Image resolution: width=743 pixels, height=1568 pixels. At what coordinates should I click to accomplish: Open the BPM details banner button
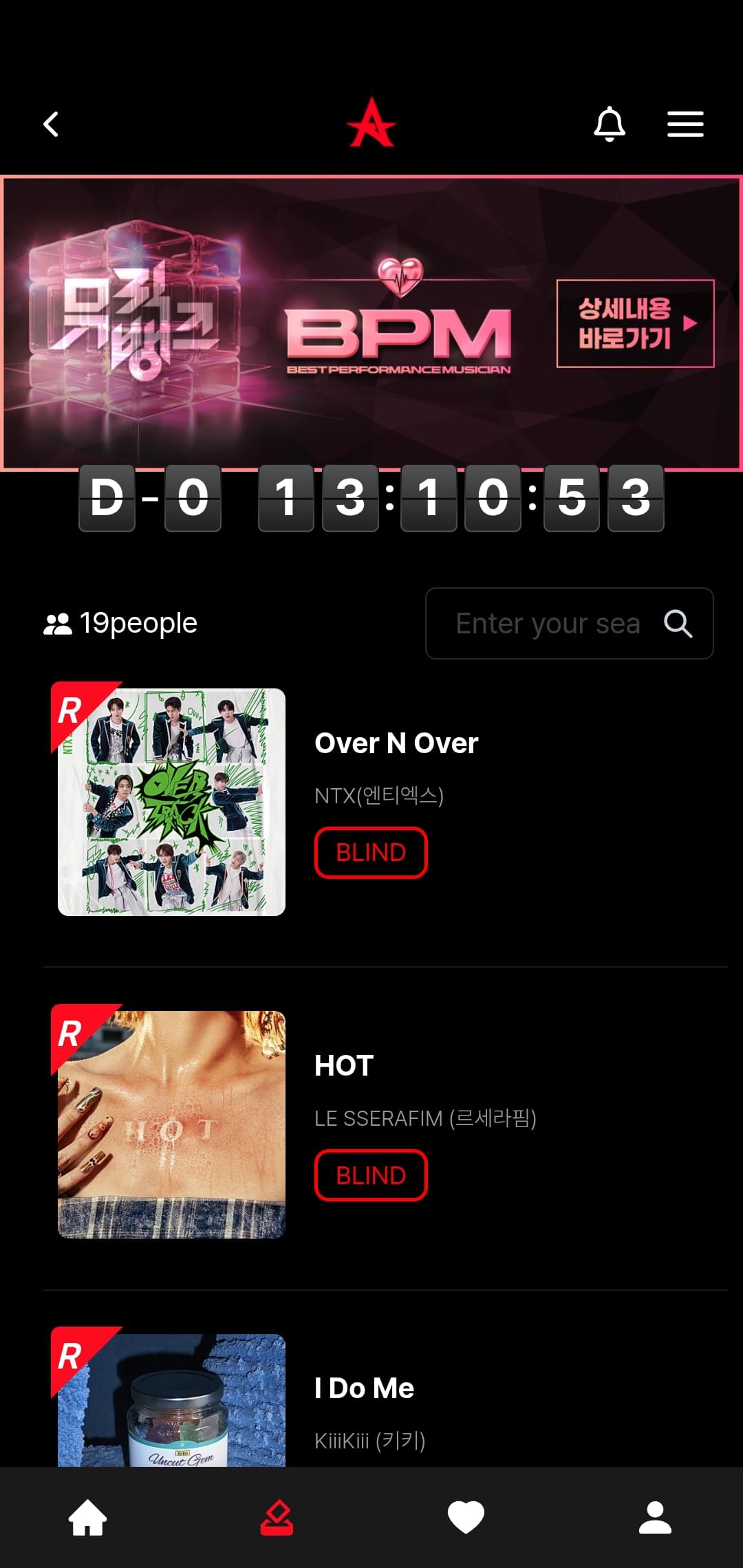635,323
